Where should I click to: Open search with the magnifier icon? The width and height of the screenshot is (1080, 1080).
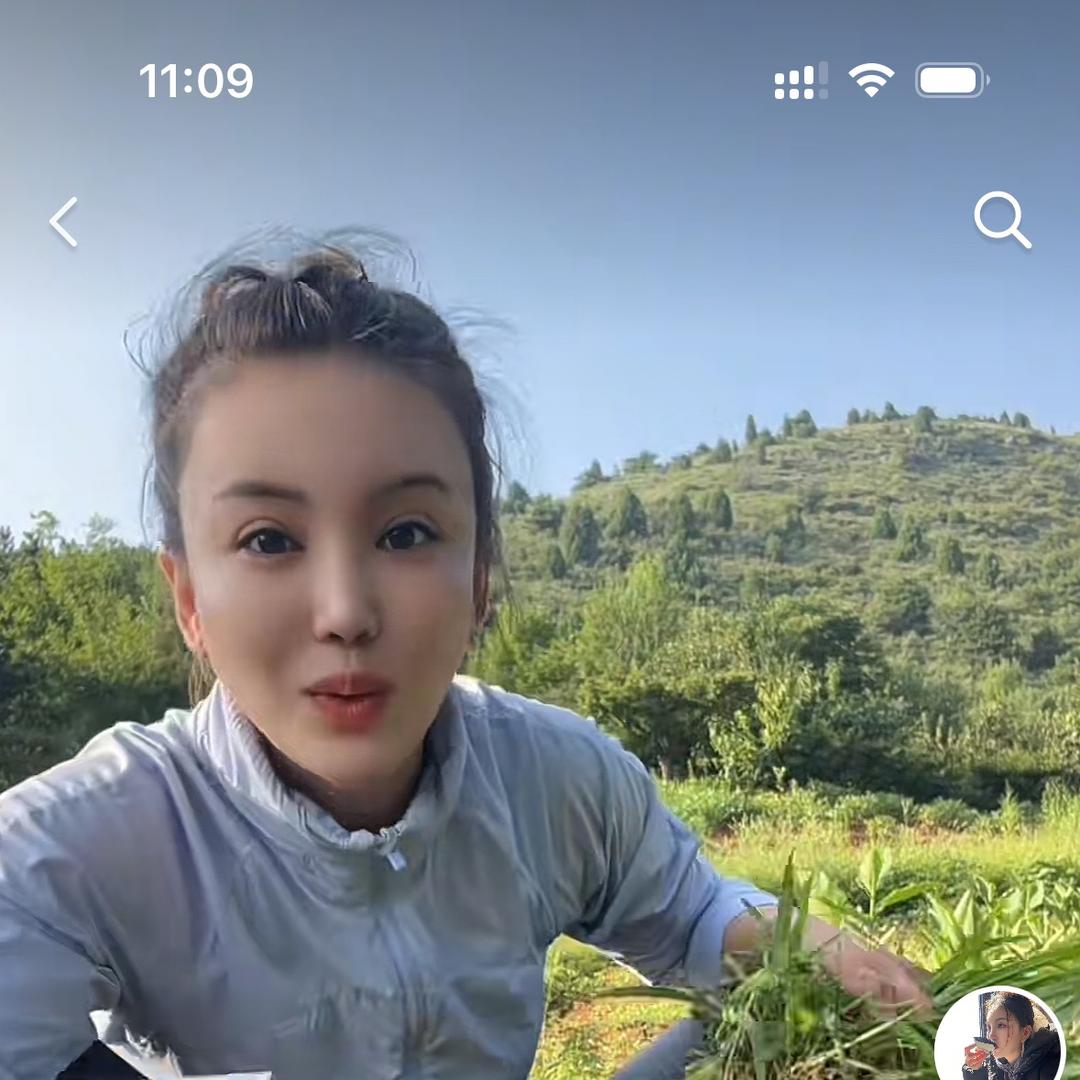[x=1002, y=220]
